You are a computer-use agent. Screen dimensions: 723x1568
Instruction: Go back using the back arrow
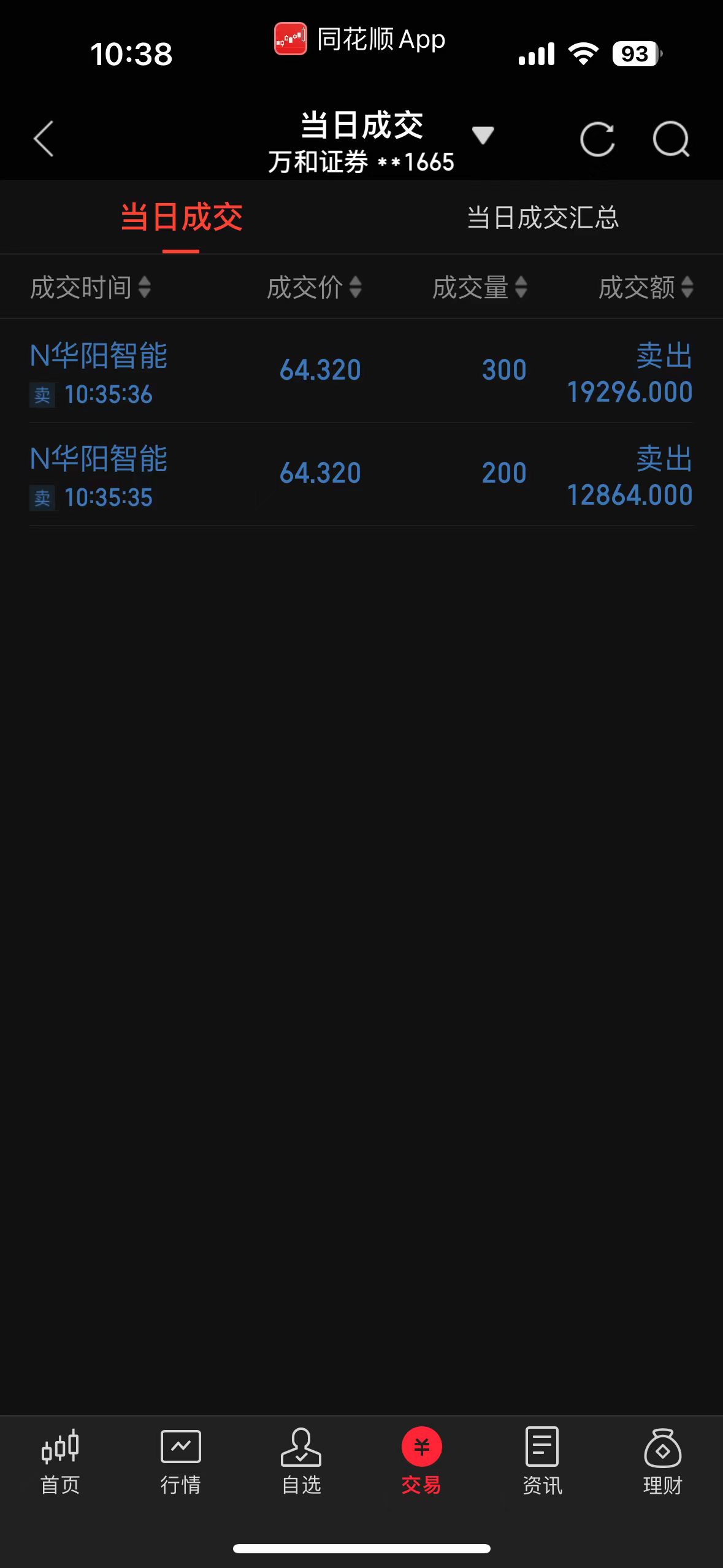pyautogui.click(x=44, y=139)
